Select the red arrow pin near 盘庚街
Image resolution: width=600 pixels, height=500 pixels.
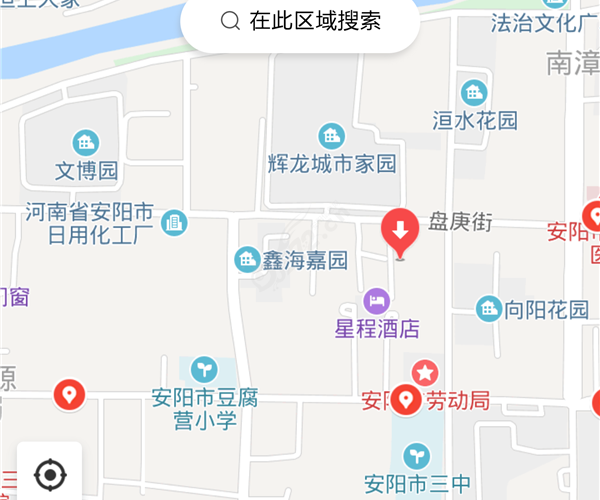(x=400, y=235)
